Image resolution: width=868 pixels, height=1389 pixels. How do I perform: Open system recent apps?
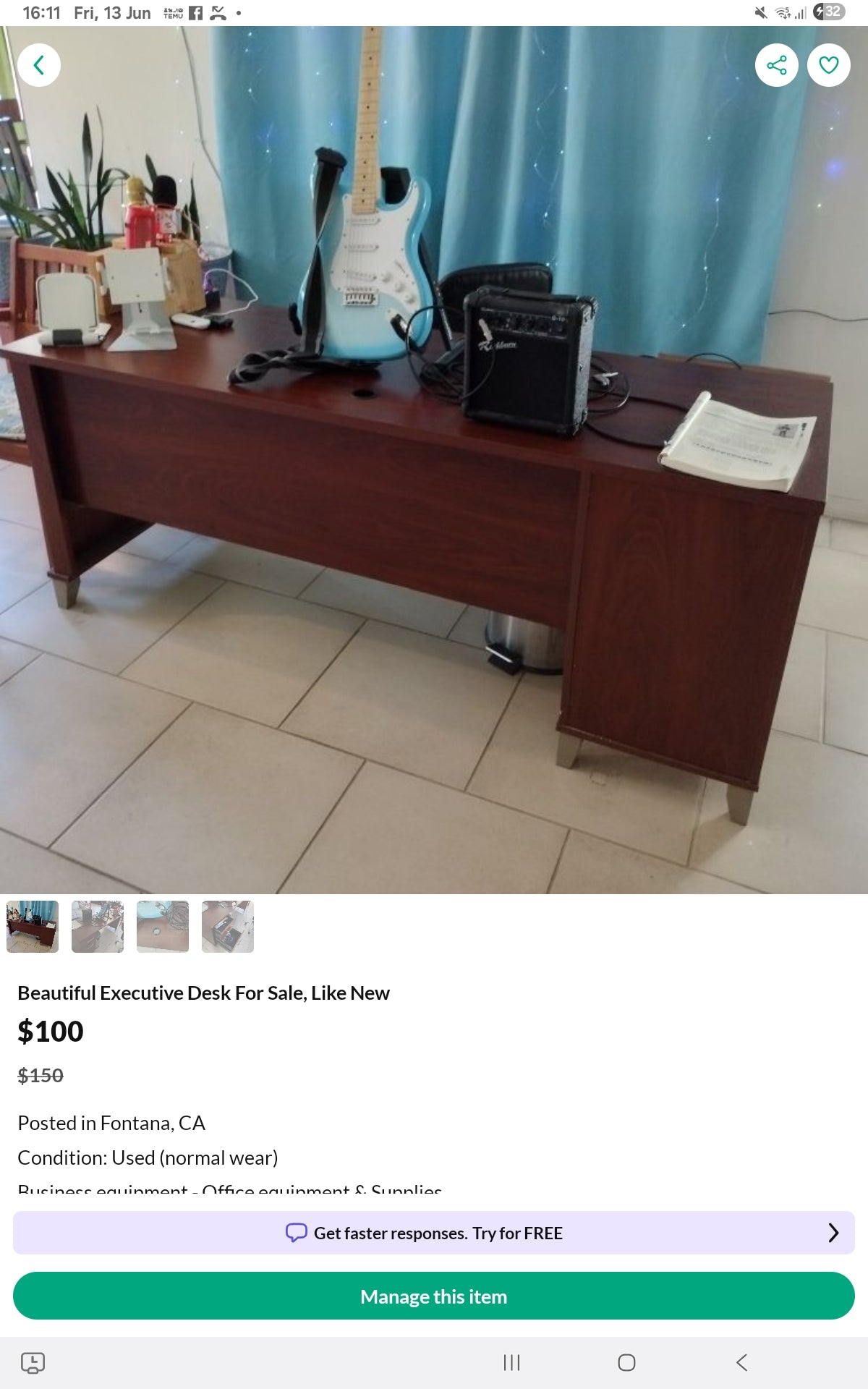511,1363
